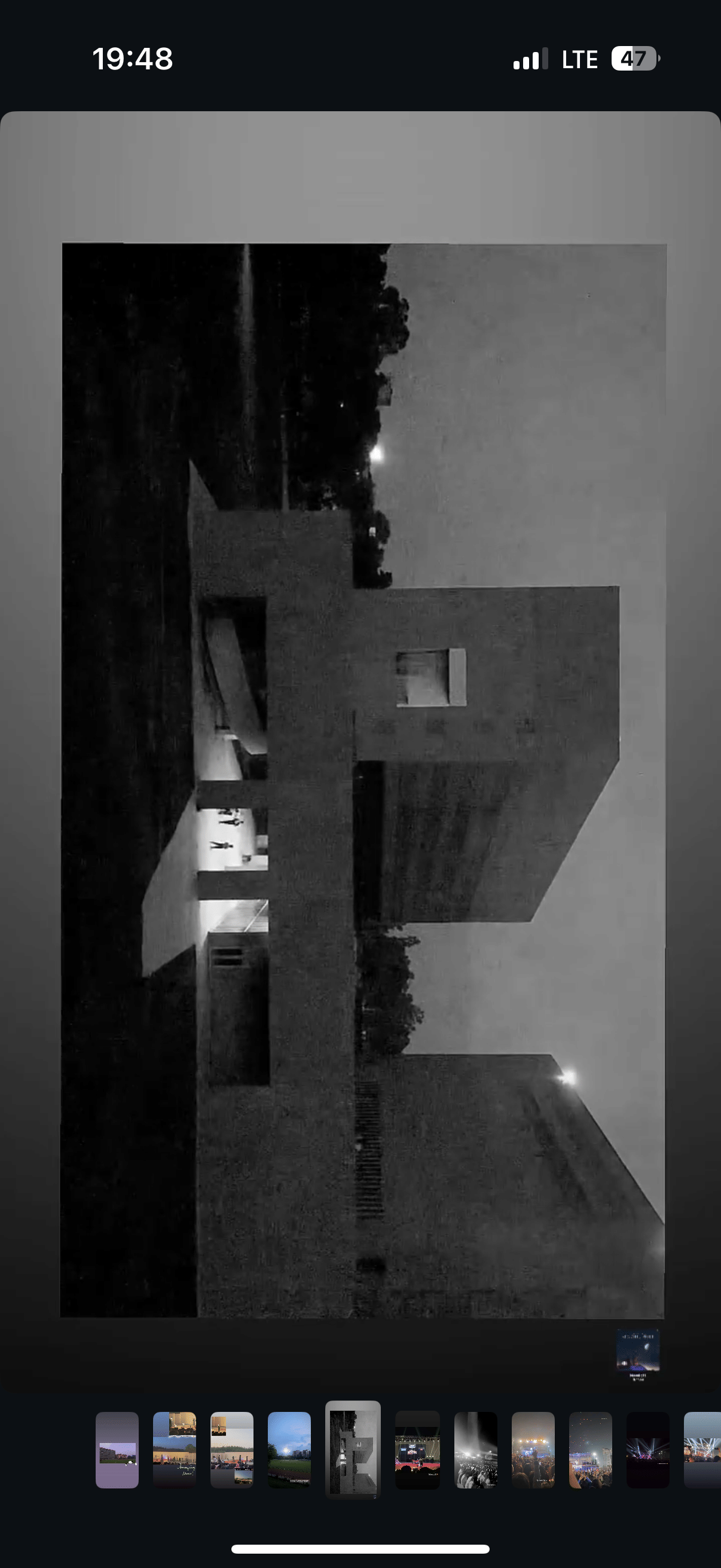Select the black-and-white crowd with light beam thumbnail

[475, 1450]
